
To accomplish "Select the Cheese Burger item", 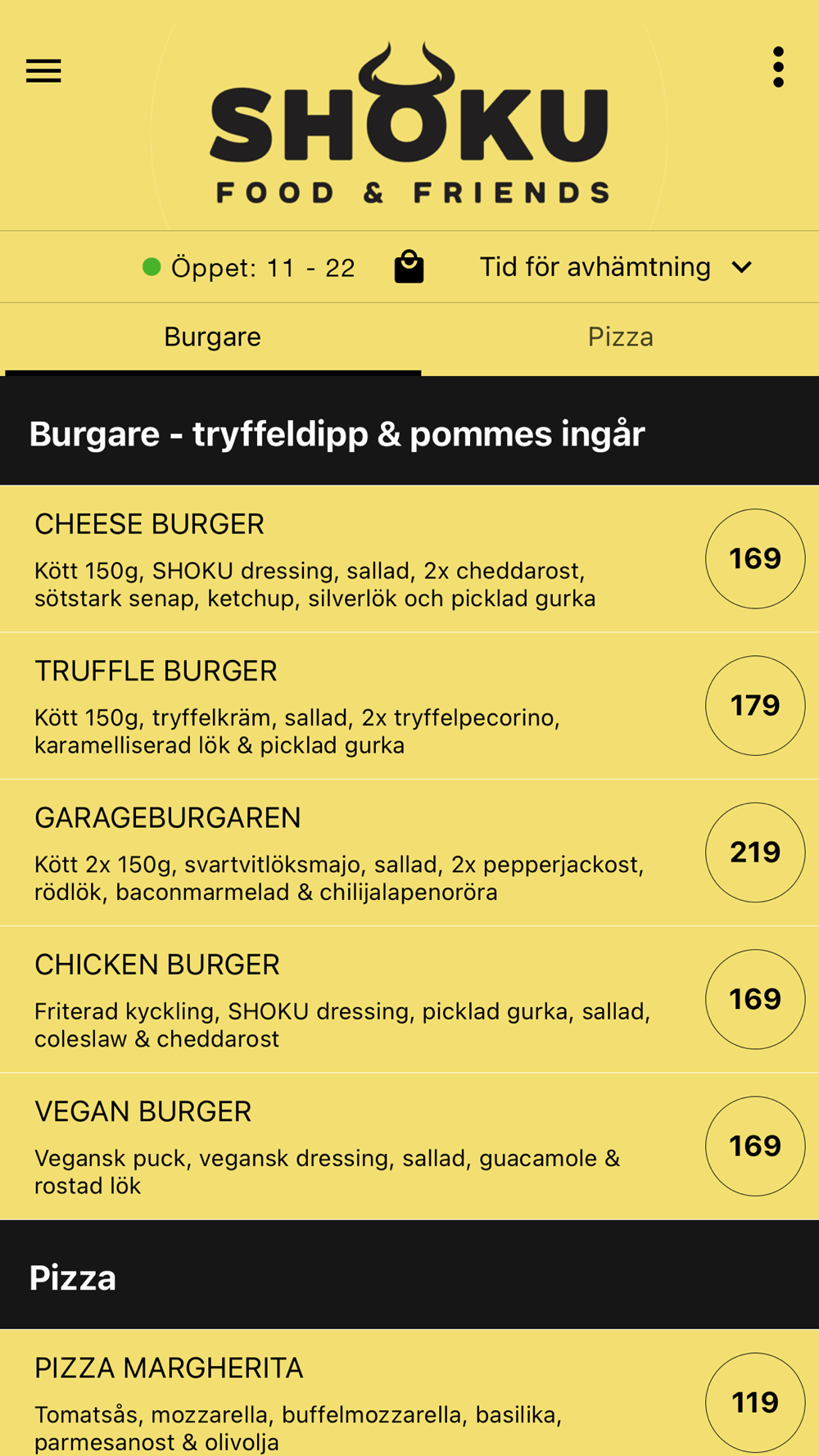I will (344, 559).
